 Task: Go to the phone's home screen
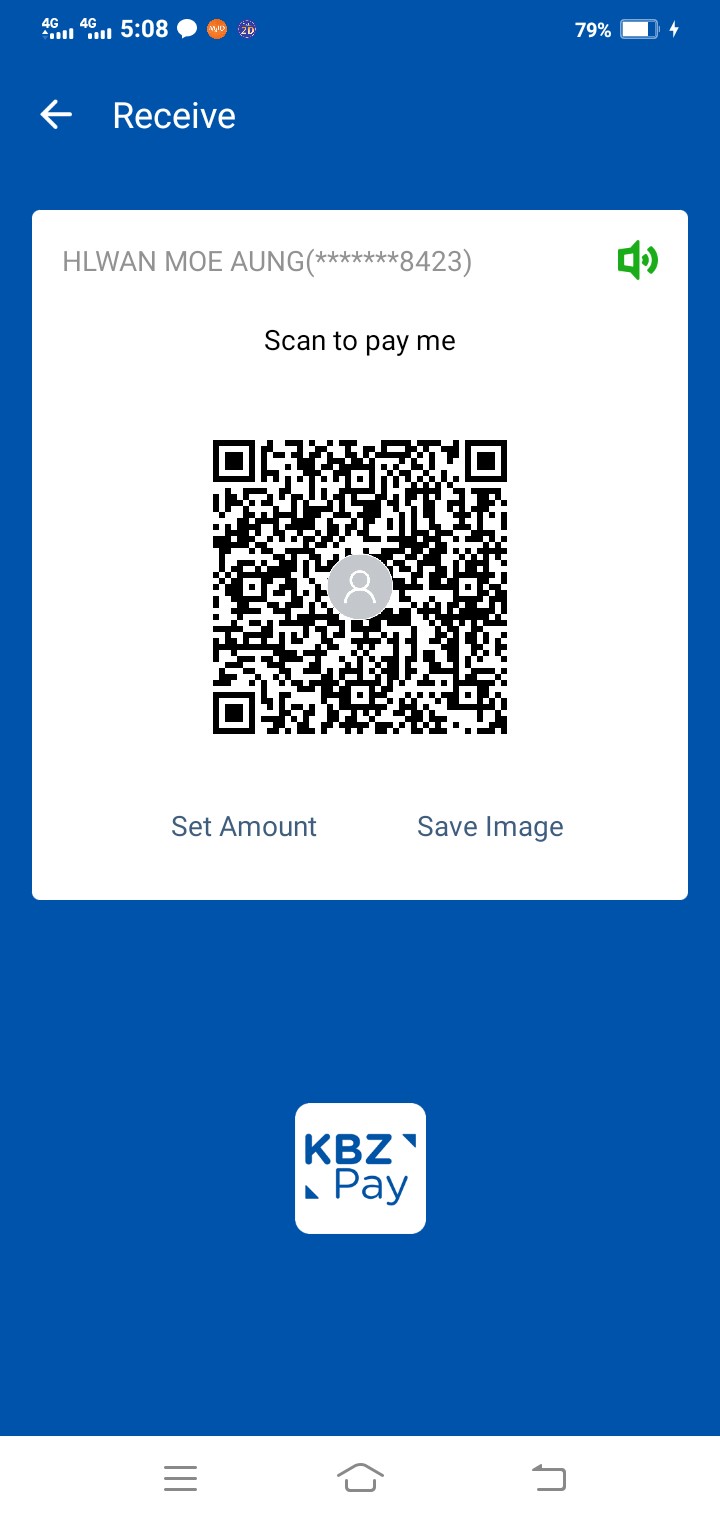click(x=360, y=1477)
